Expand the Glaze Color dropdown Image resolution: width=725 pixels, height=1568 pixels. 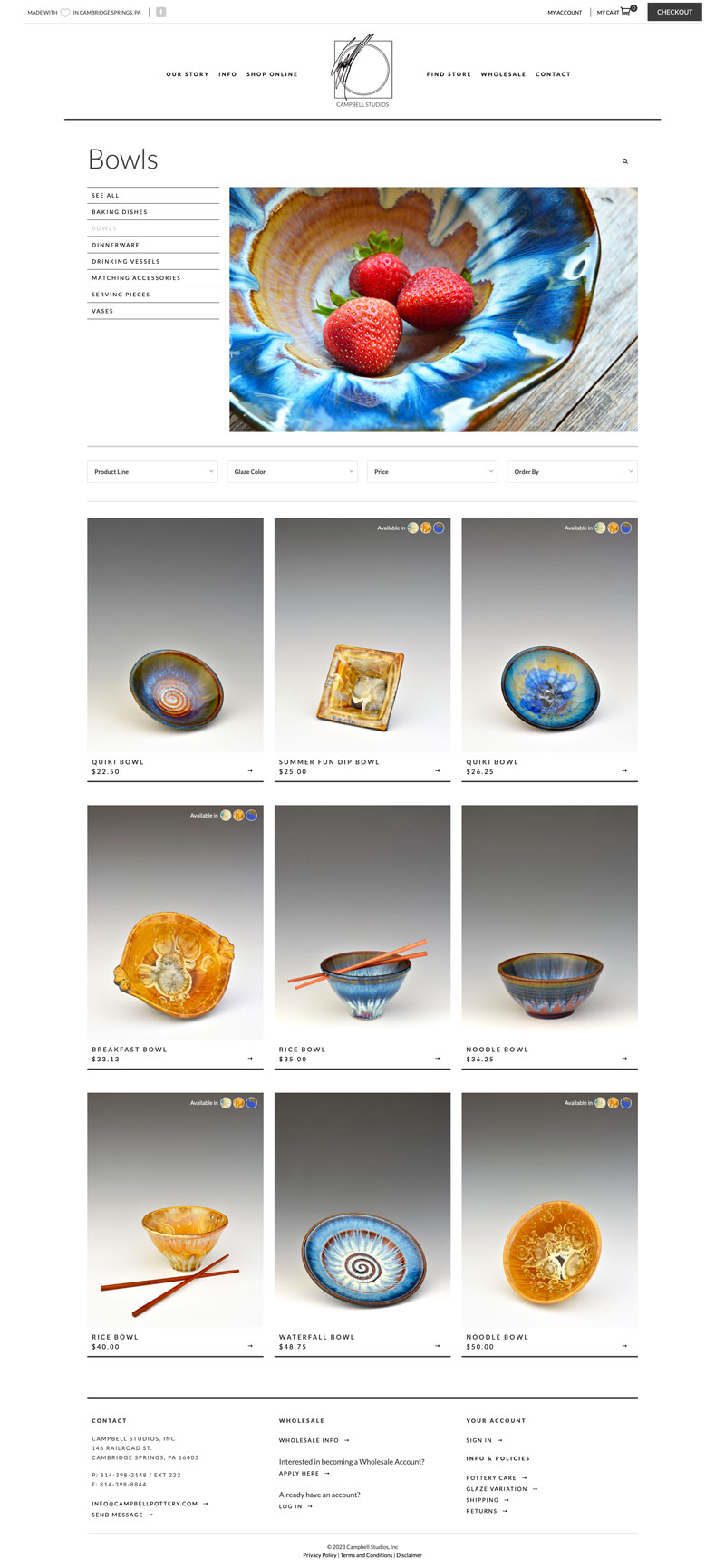pyautogui.click(x=293, y=472)
